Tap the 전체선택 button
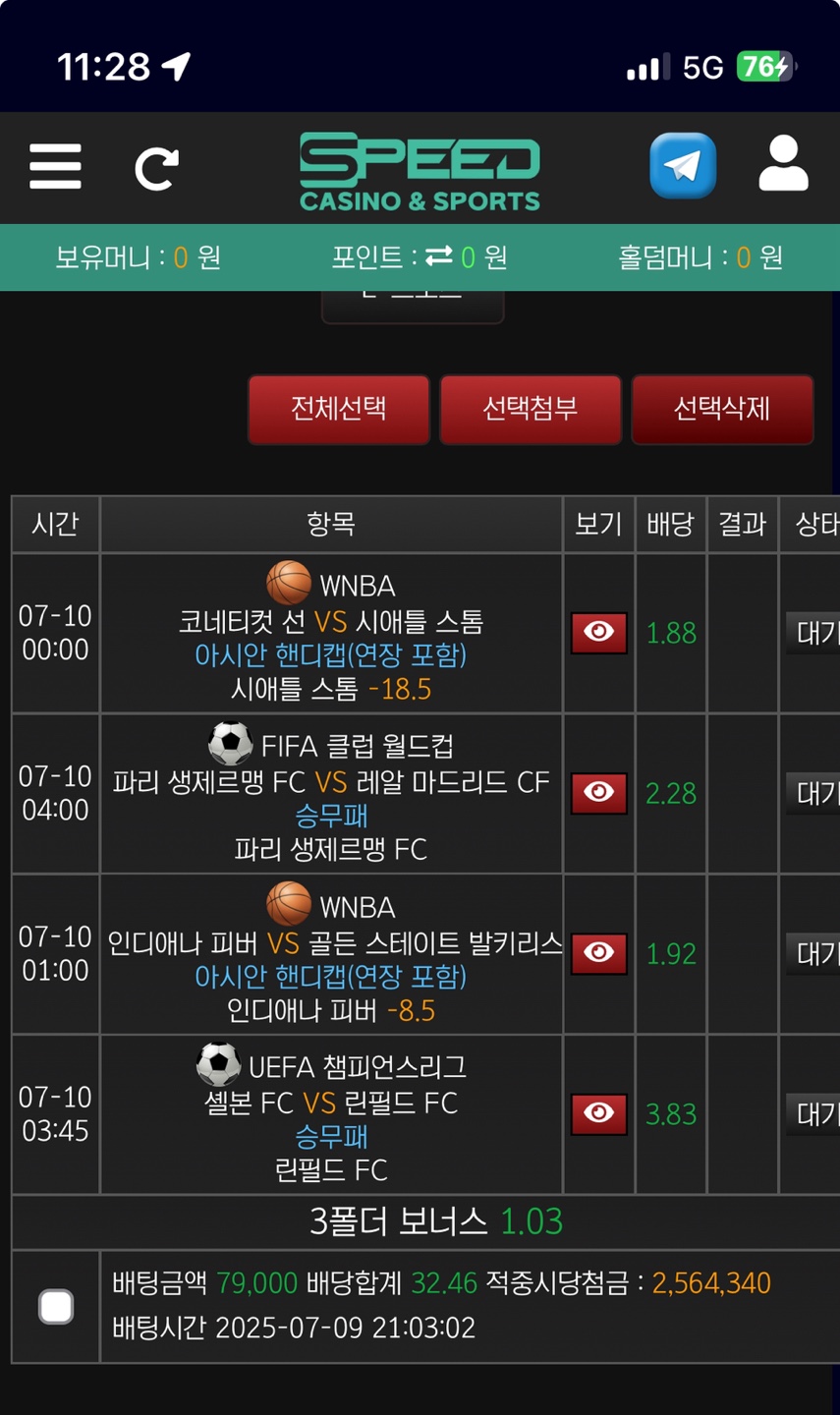Viewport: 840px width, 1415px height. (x=338, y=409)
